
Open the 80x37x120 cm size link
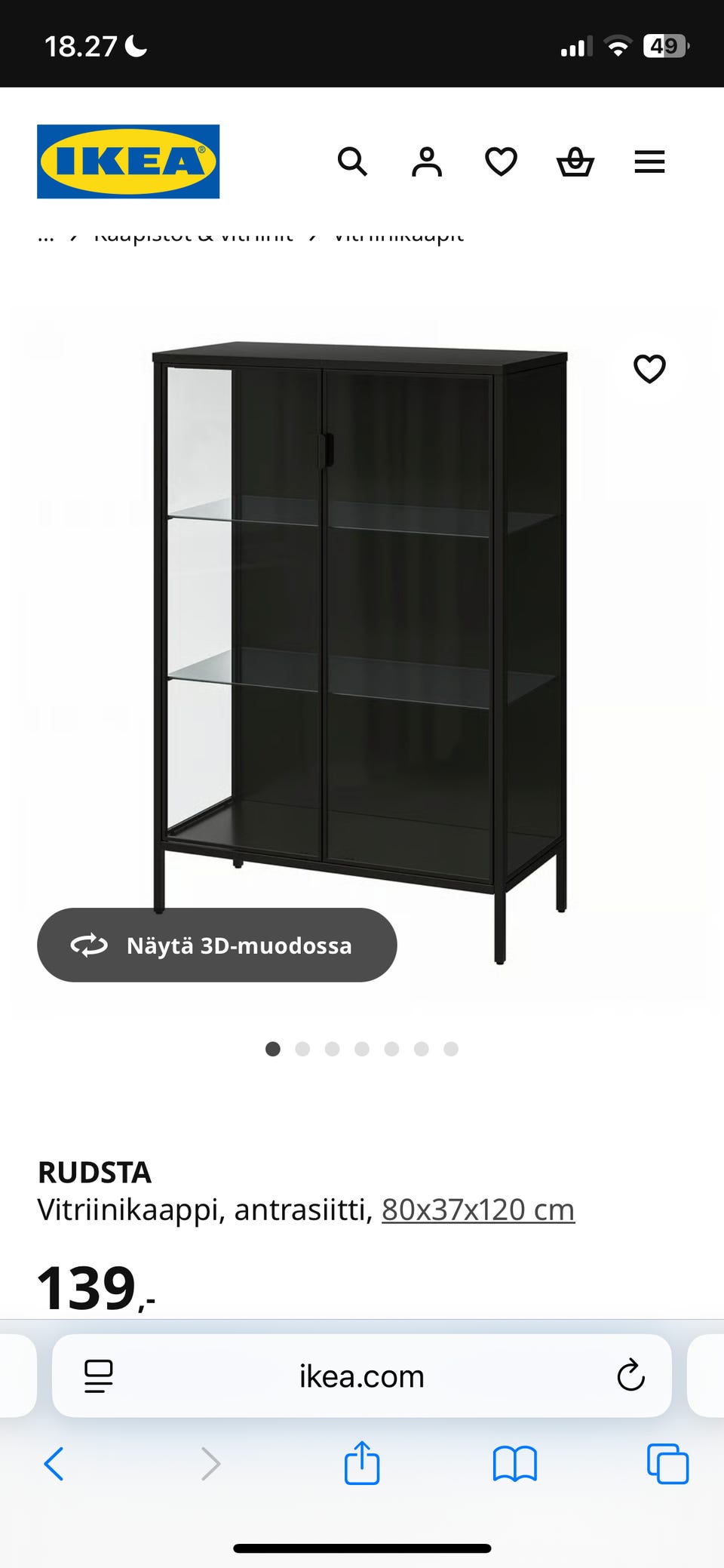click(478, 1210)
